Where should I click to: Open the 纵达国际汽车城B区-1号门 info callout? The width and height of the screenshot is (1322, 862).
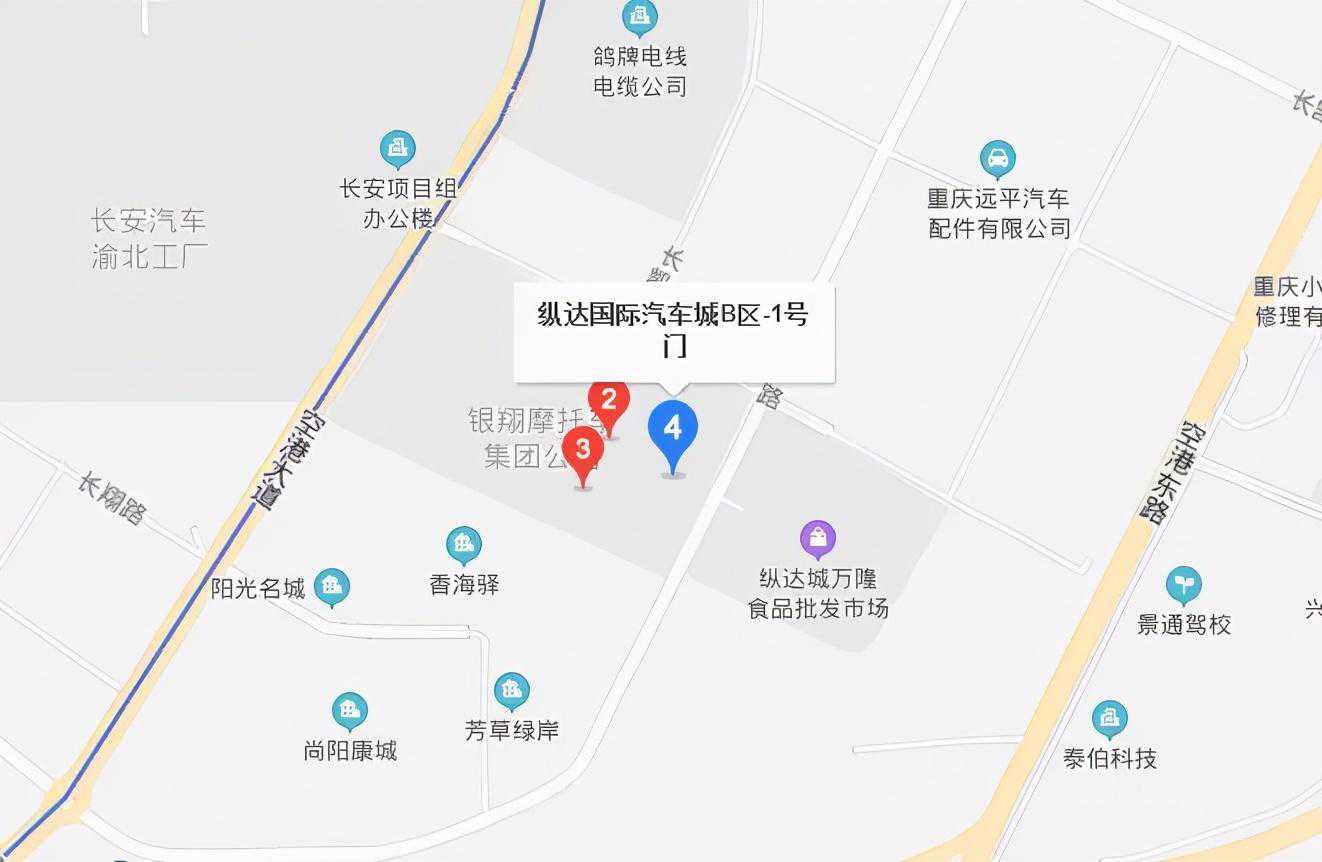[673, 331]
